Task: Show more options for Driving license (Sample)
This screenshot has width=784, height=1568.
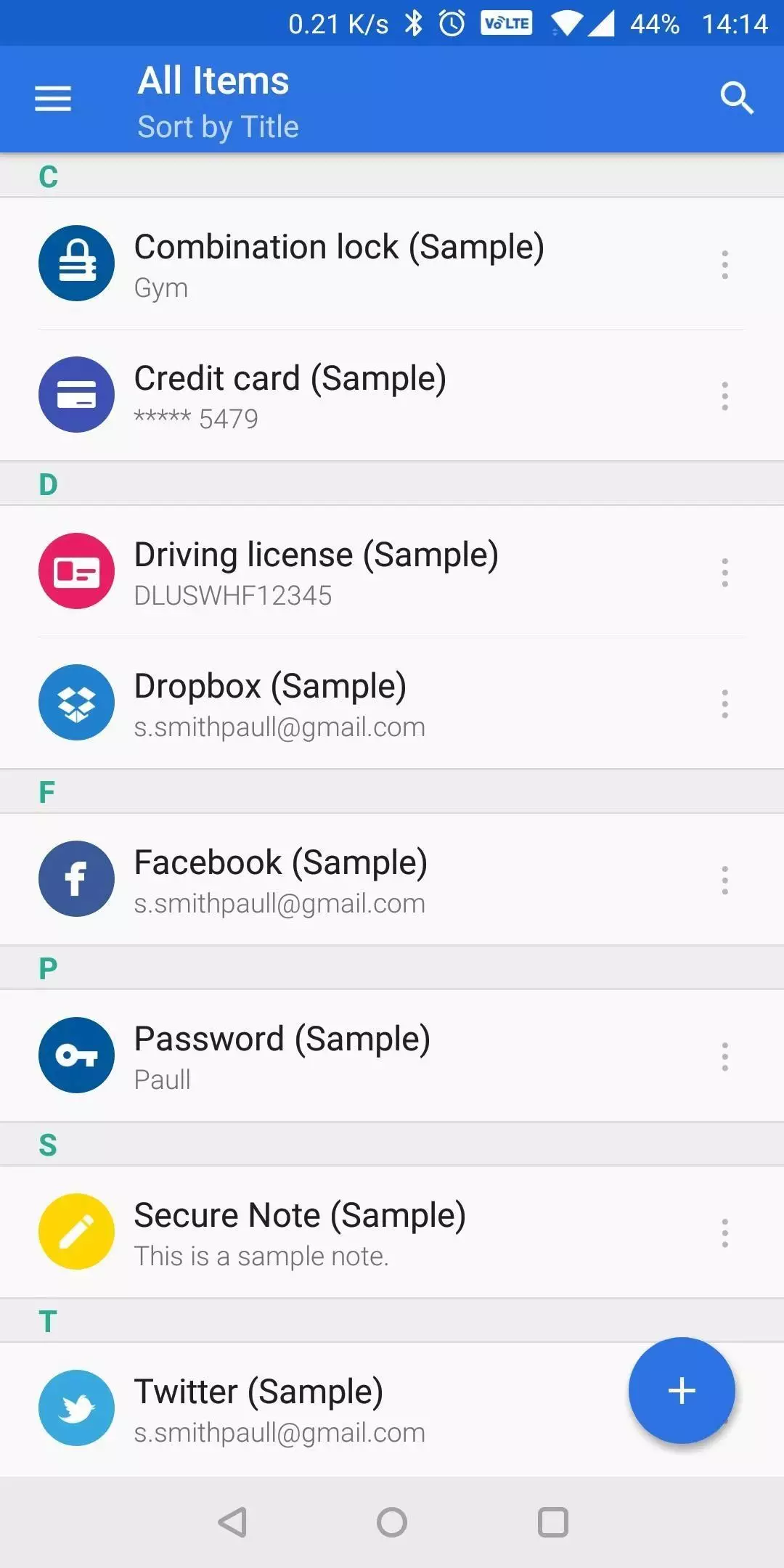Action: click(724, 572)
